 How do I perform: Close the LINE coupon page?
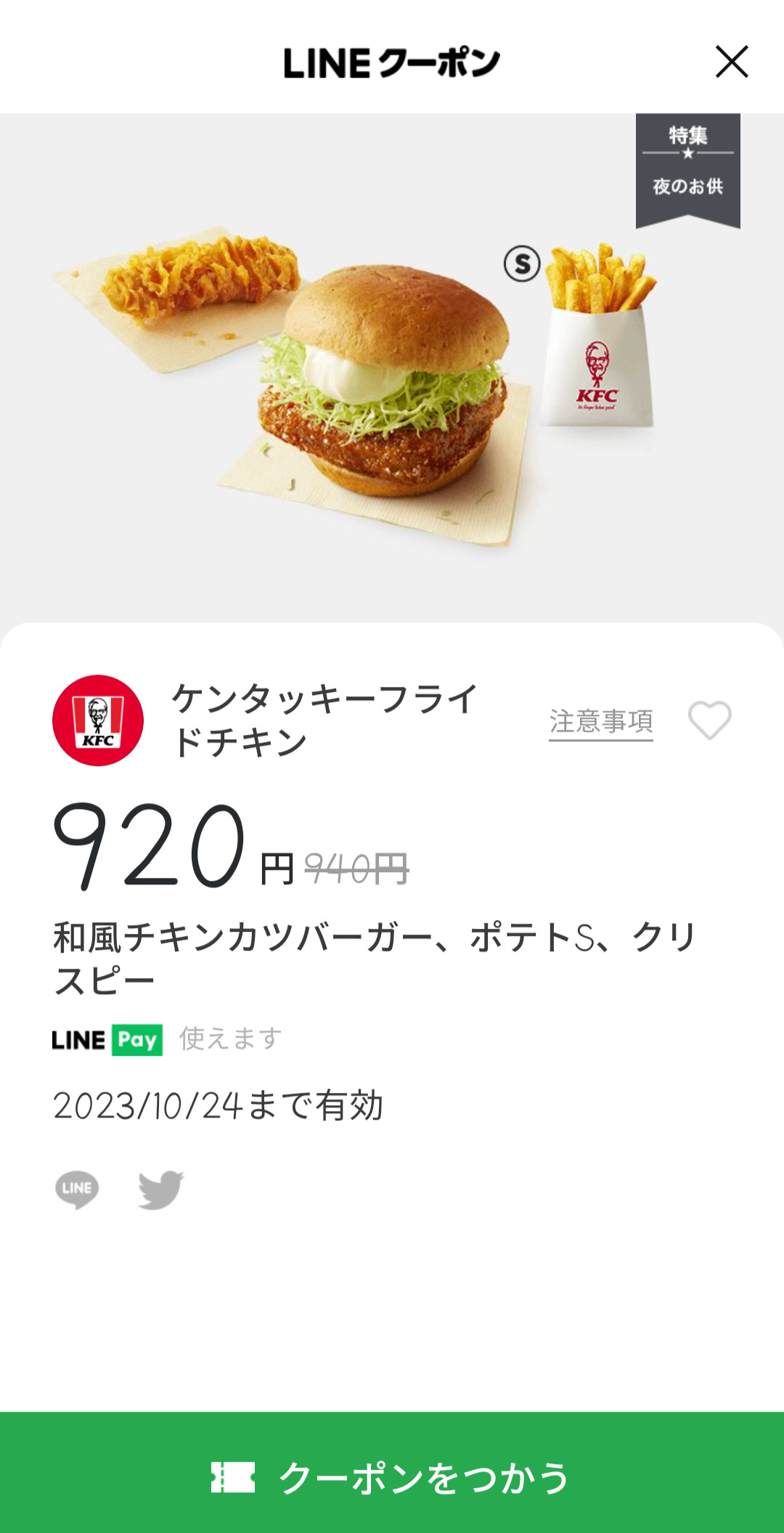[x=731, y=62]
